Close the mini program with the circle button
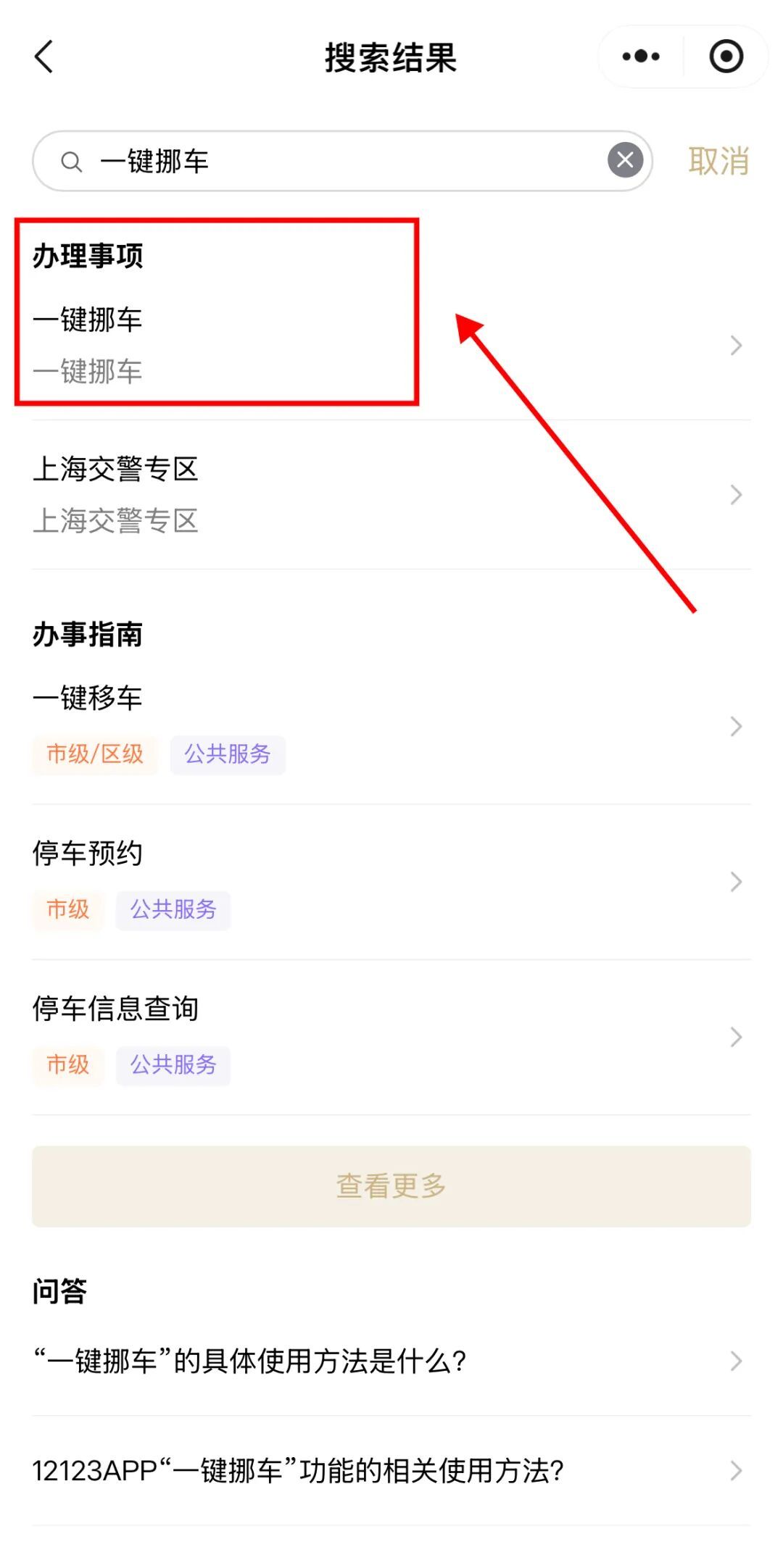783x1568 pixels. 726,57
